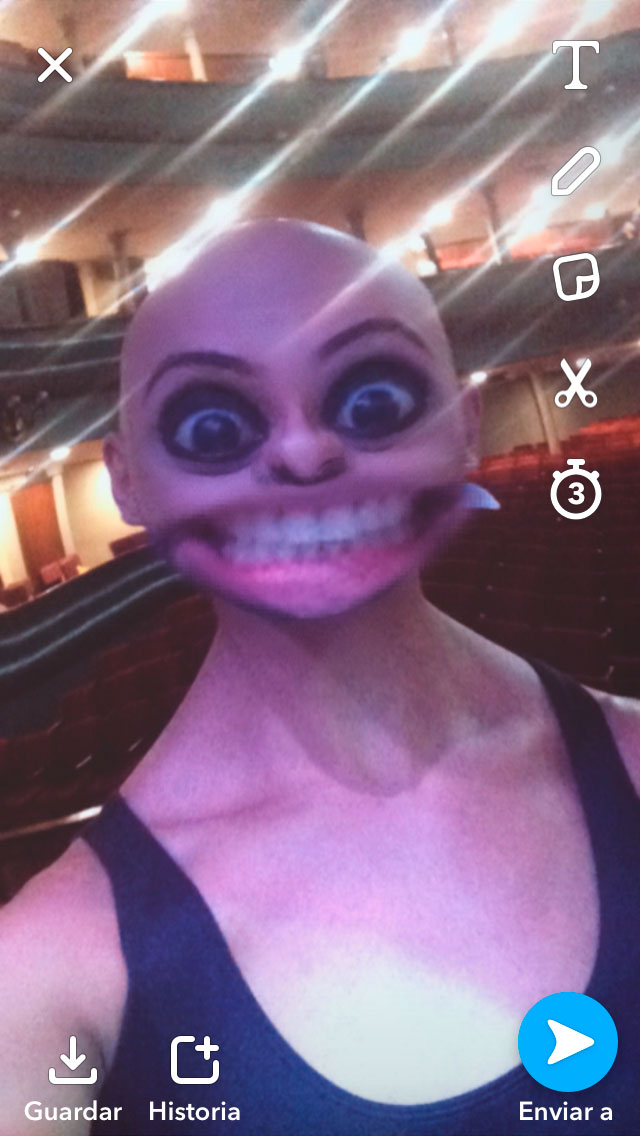Screen dimensions: 640x1136
Task: Open the pencil drawing tool
Action: pyautogui.click(x=575, y=171)
